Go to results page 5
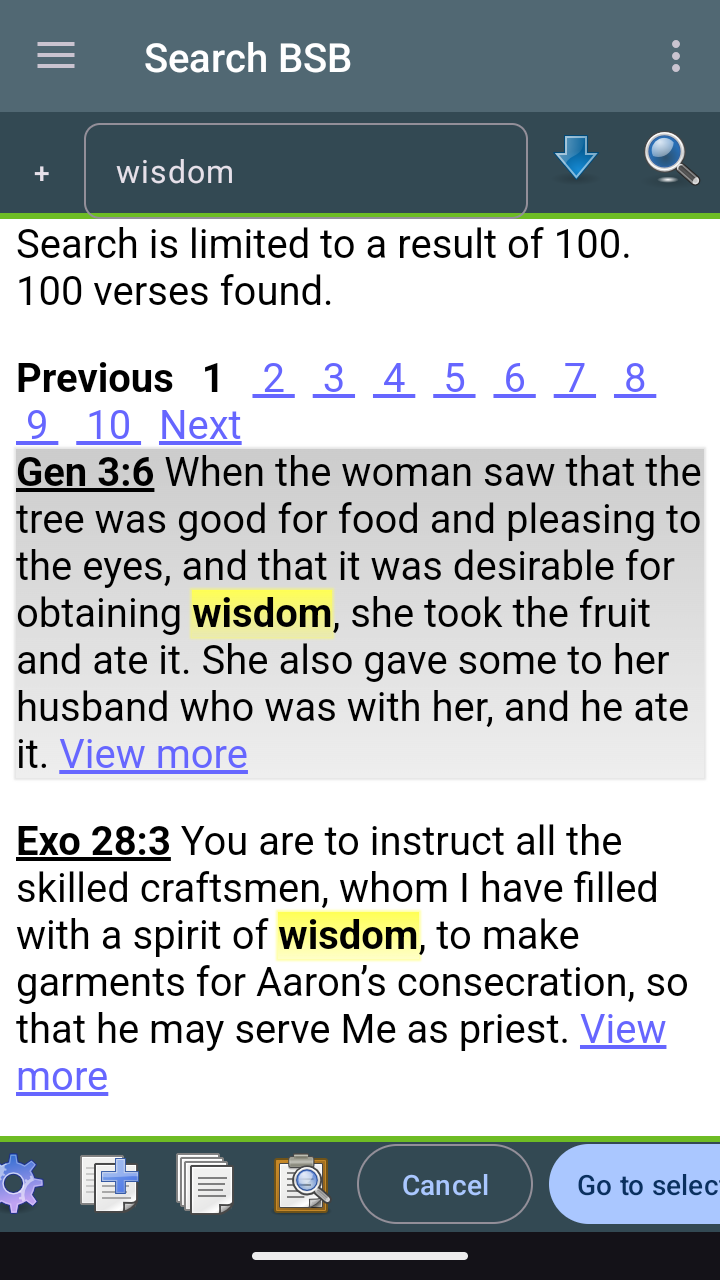 click(454, 378)
